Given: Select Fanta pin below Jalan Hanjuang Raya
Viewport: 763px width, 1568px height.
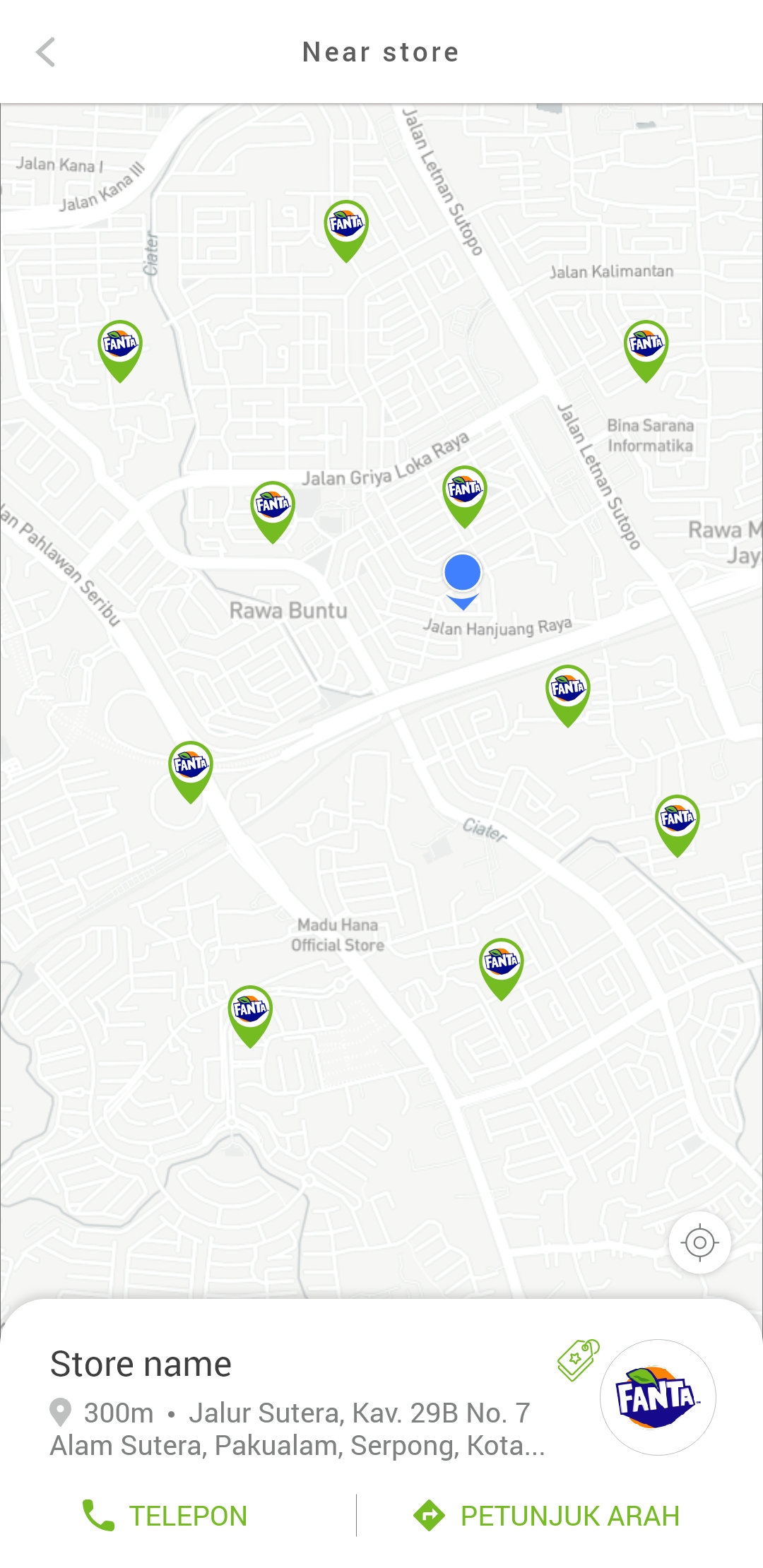Looking at the screenshot, I should click(x=567, y=695).
